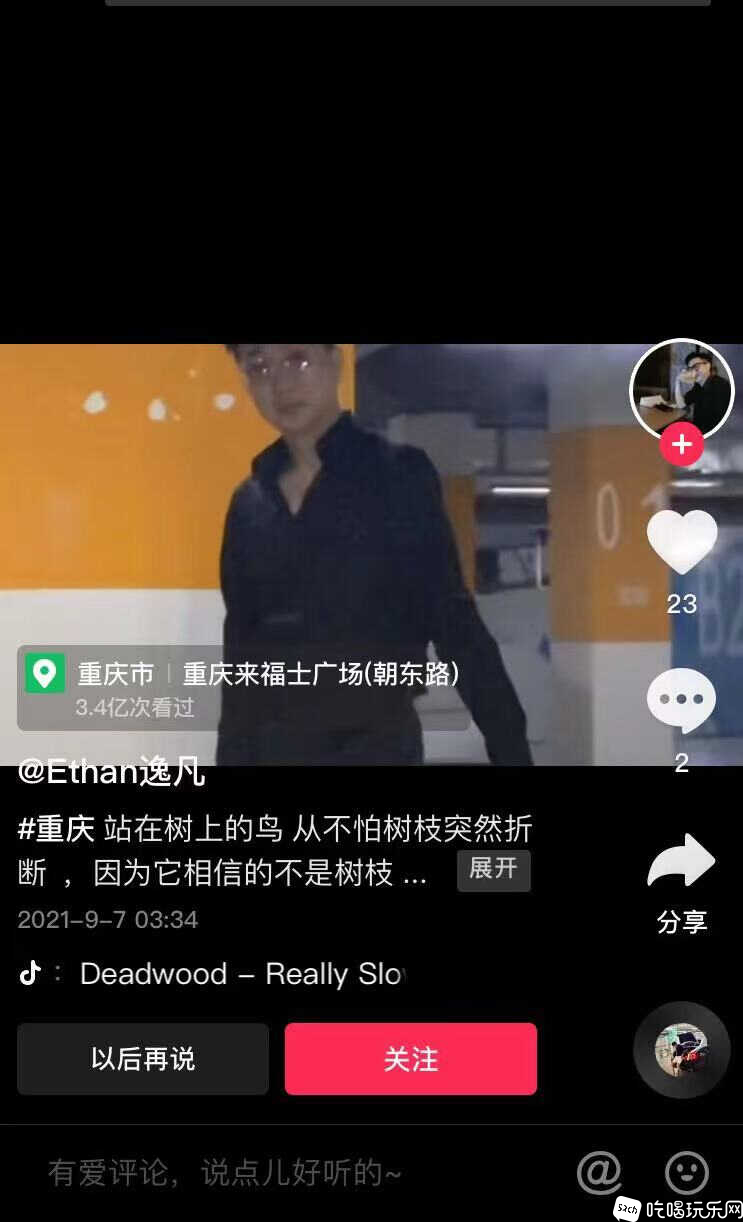Open Ethan逸凡's profile avatar
The width and height of the screenshot is (743, 1222).
tap(682, 391)
